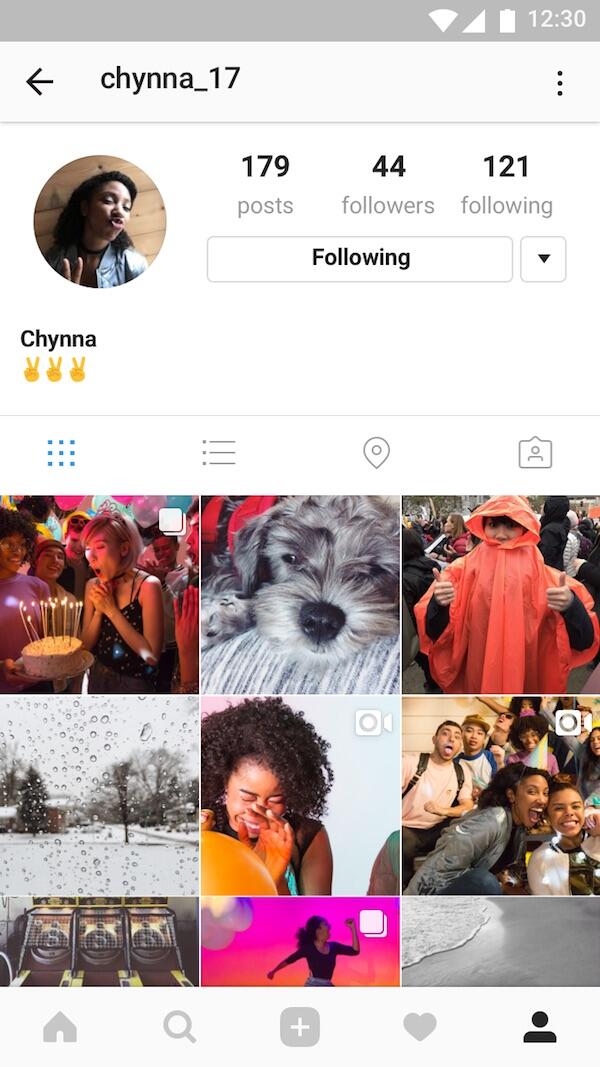Open the birthday cake candles post
Image resolution: width=600 pixels, height=1067 pixels.
(99, 594)
